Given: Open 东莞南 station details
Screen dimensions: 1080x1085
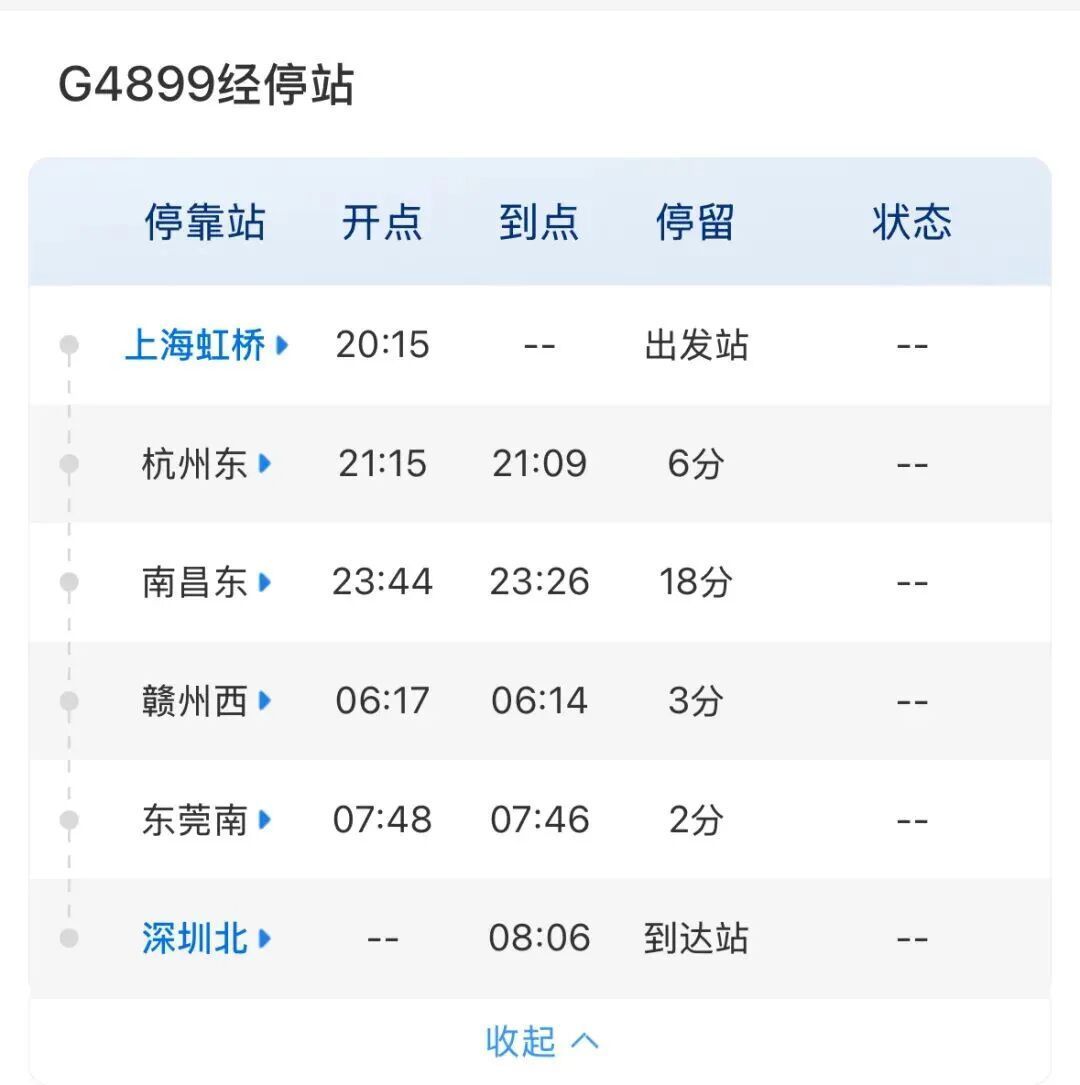Looking at the screenshot, I should (x=205, y=820).
